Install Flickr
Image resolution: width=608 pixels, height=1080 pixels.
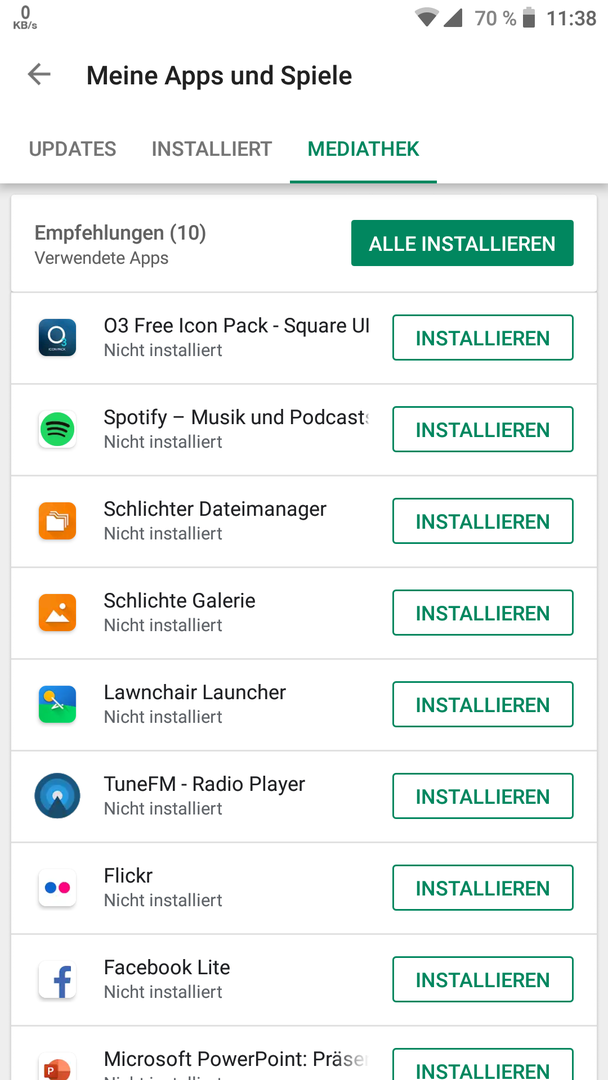coord(483,887)
